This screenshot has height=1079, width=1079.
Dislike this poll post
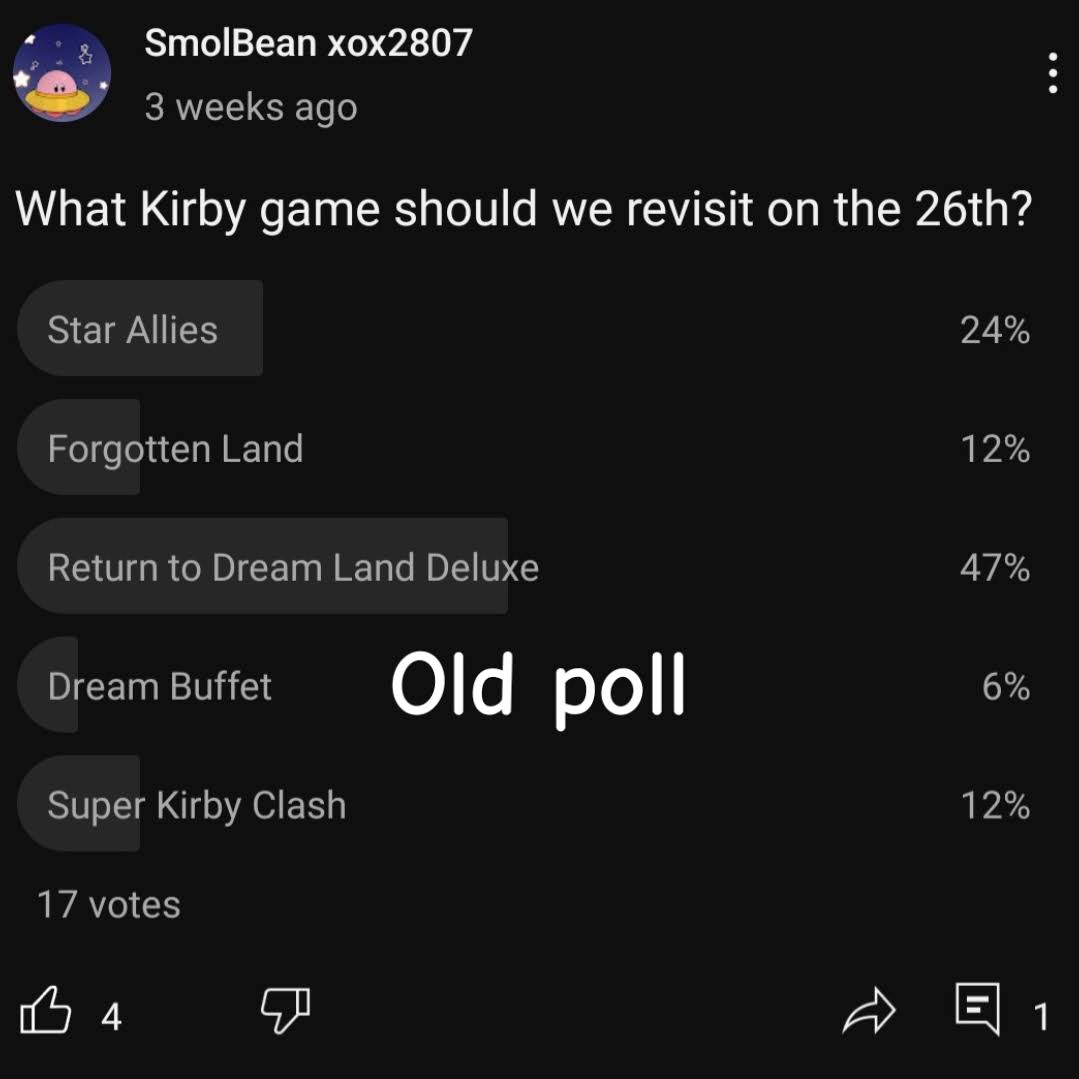pos(286,1010)
